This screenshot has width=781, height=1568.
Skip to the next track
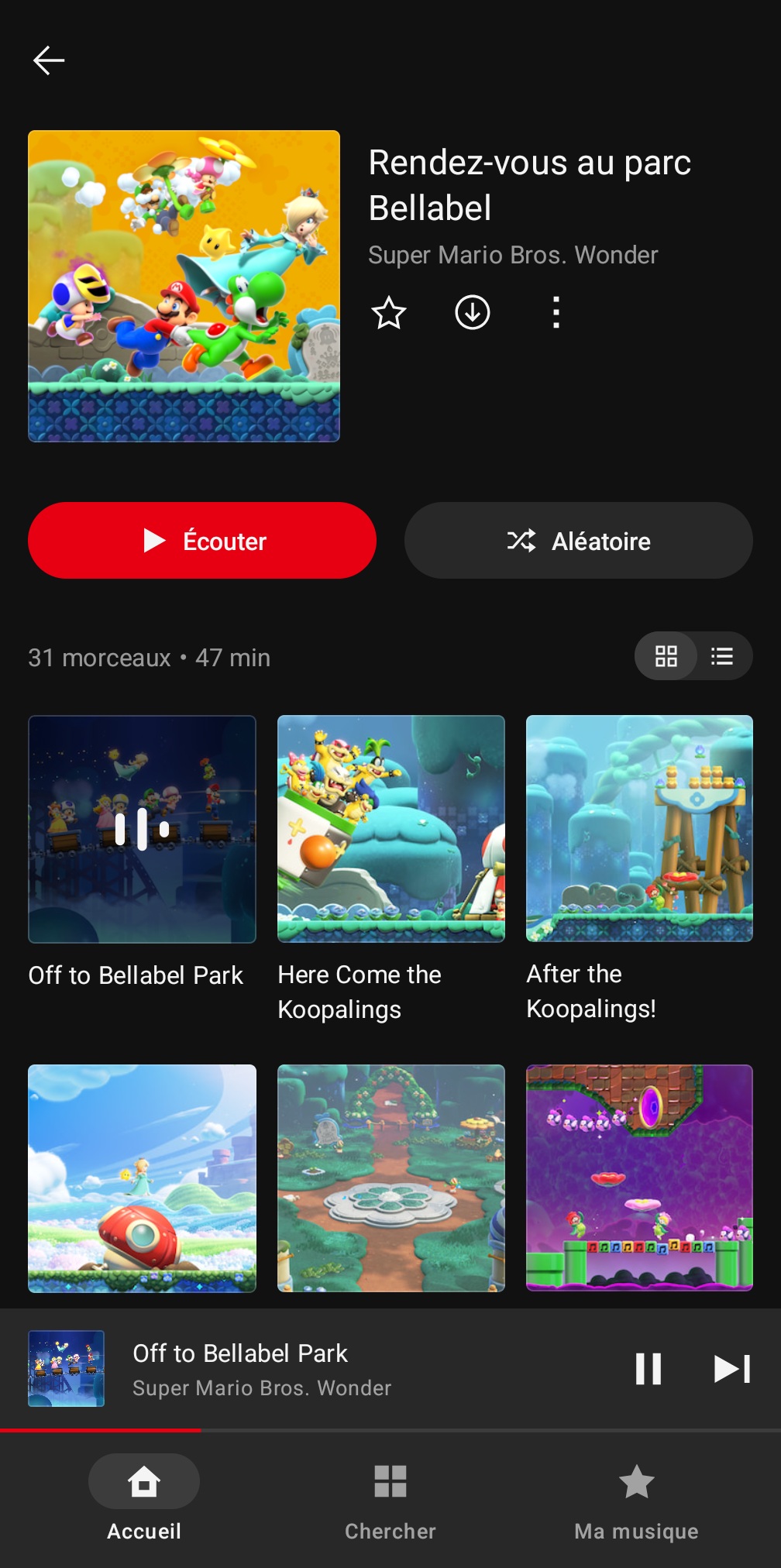point(731,1369)
